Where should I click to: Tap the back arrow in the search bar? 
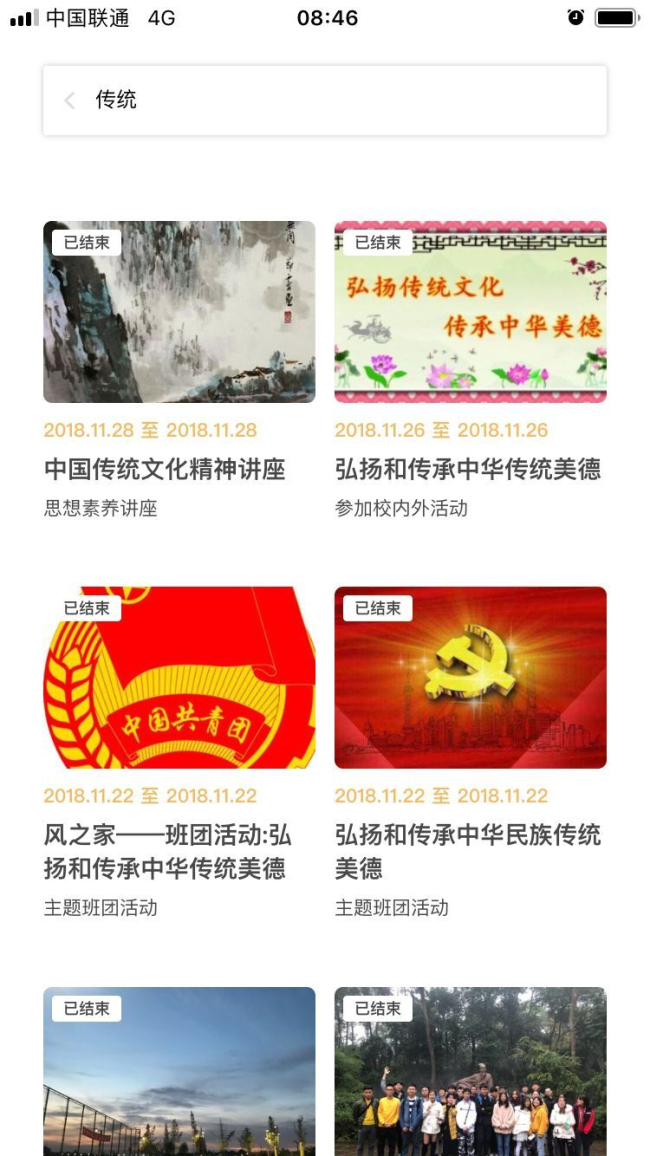click(x=70, y=100)
